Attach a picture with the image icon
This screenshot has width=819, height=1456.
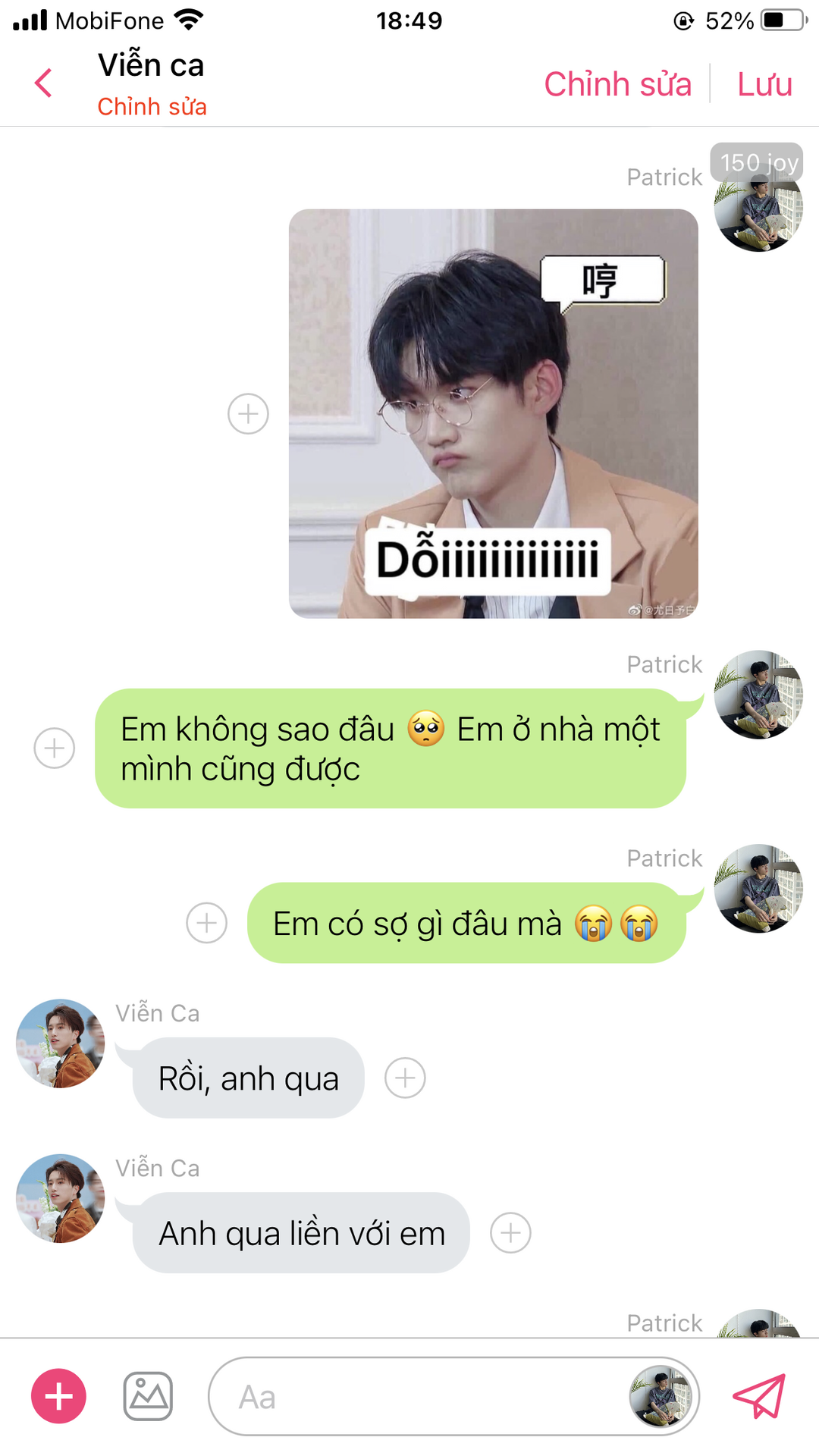[148, 1396]
